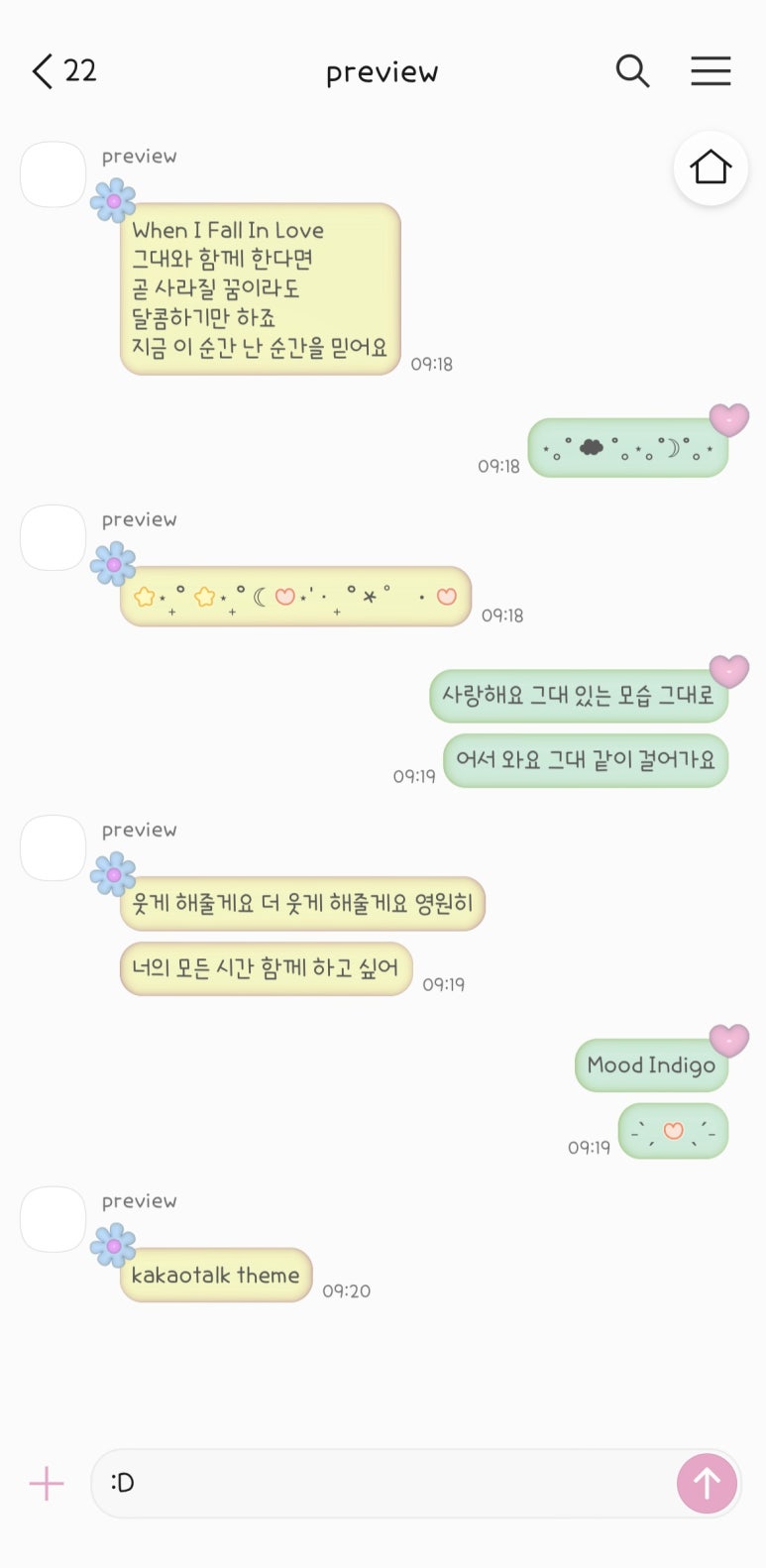This screenshot has height=1568, width=766.
Task: Search within this chat
Action: coord(632,71)
